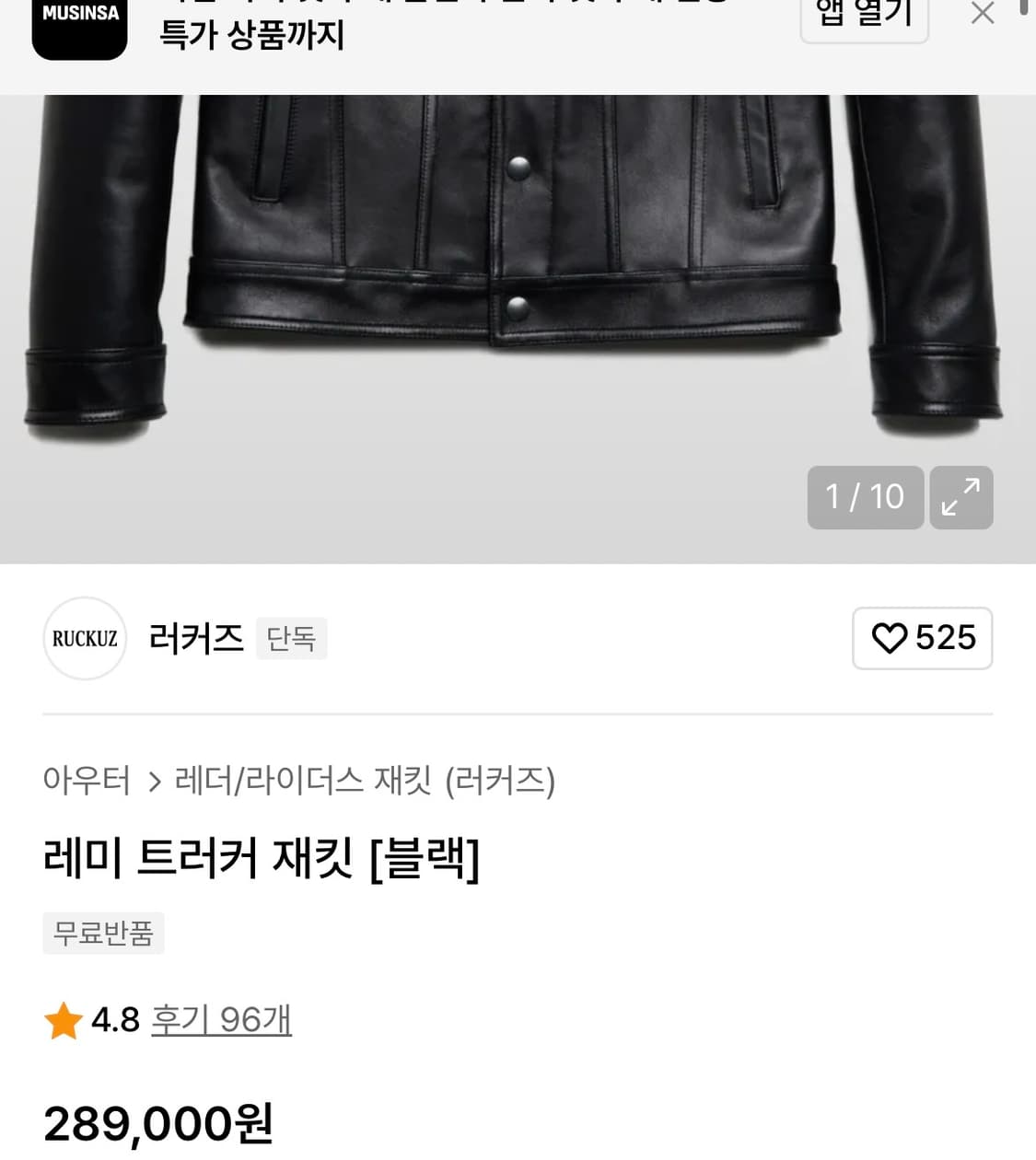The image size is (1036, 1160).
Task: Tap the 단독 exclusive badge
Action: 291,638
